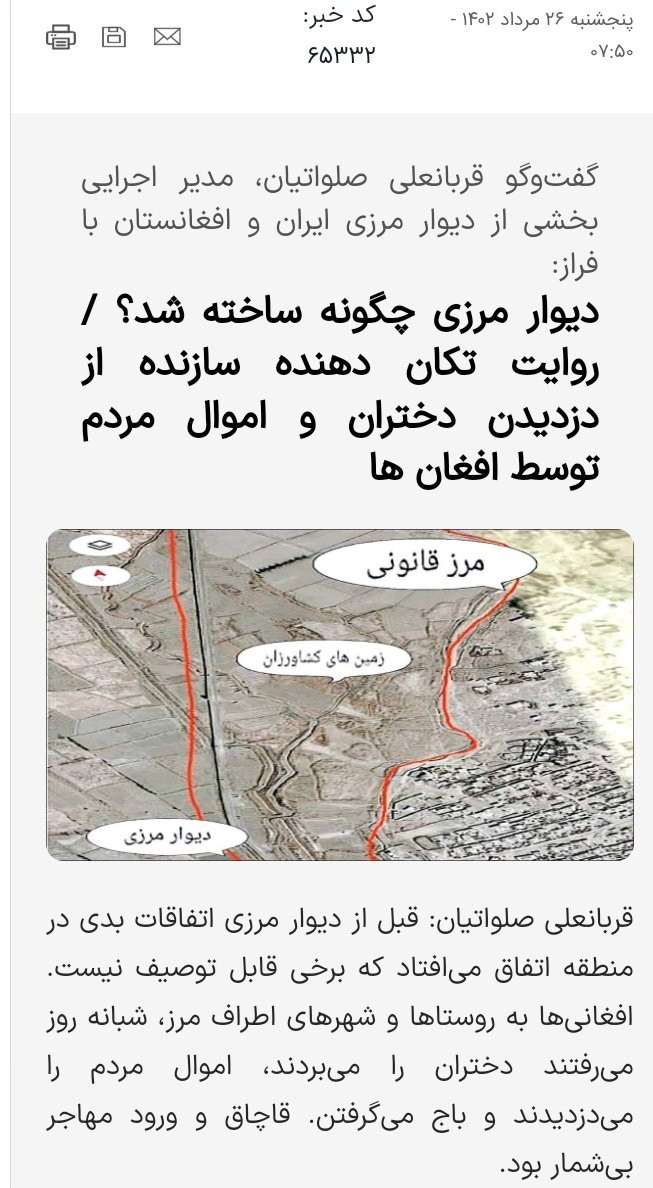Print this news article
This screenshot has height=1188, width=653.
tap(61, 36)
